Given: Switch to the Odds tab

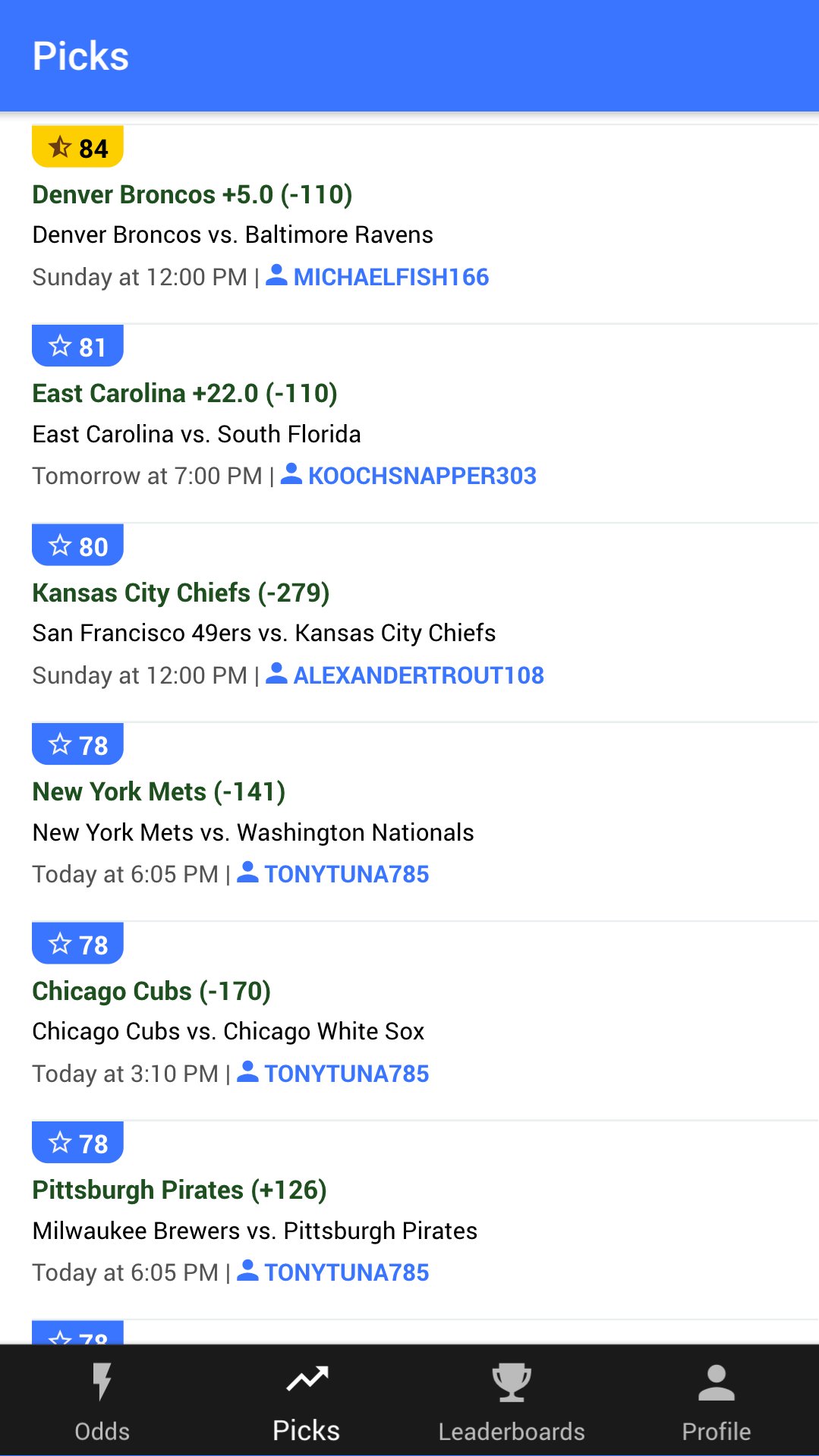Looking at the screenshot, I should pos(102,1429).
